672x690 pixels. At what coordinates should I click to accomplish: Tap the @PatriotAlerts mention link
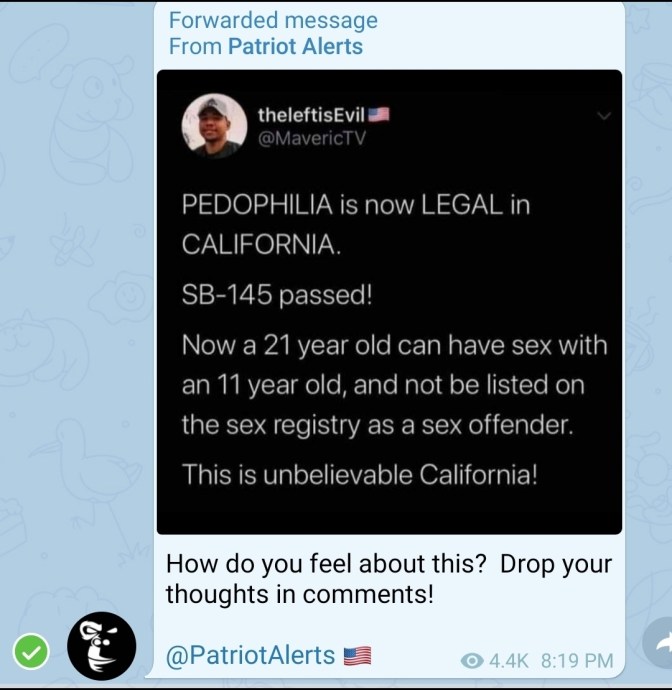[x=250, y=655]
